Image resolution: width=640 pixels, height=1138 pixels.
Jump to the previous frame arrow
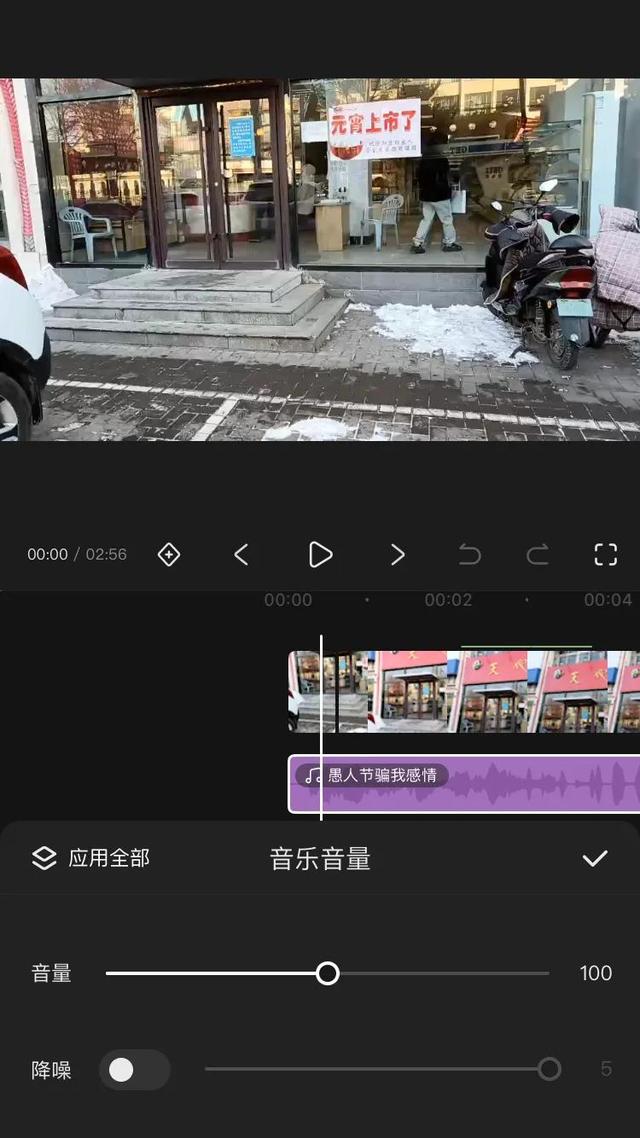point(241,554)
